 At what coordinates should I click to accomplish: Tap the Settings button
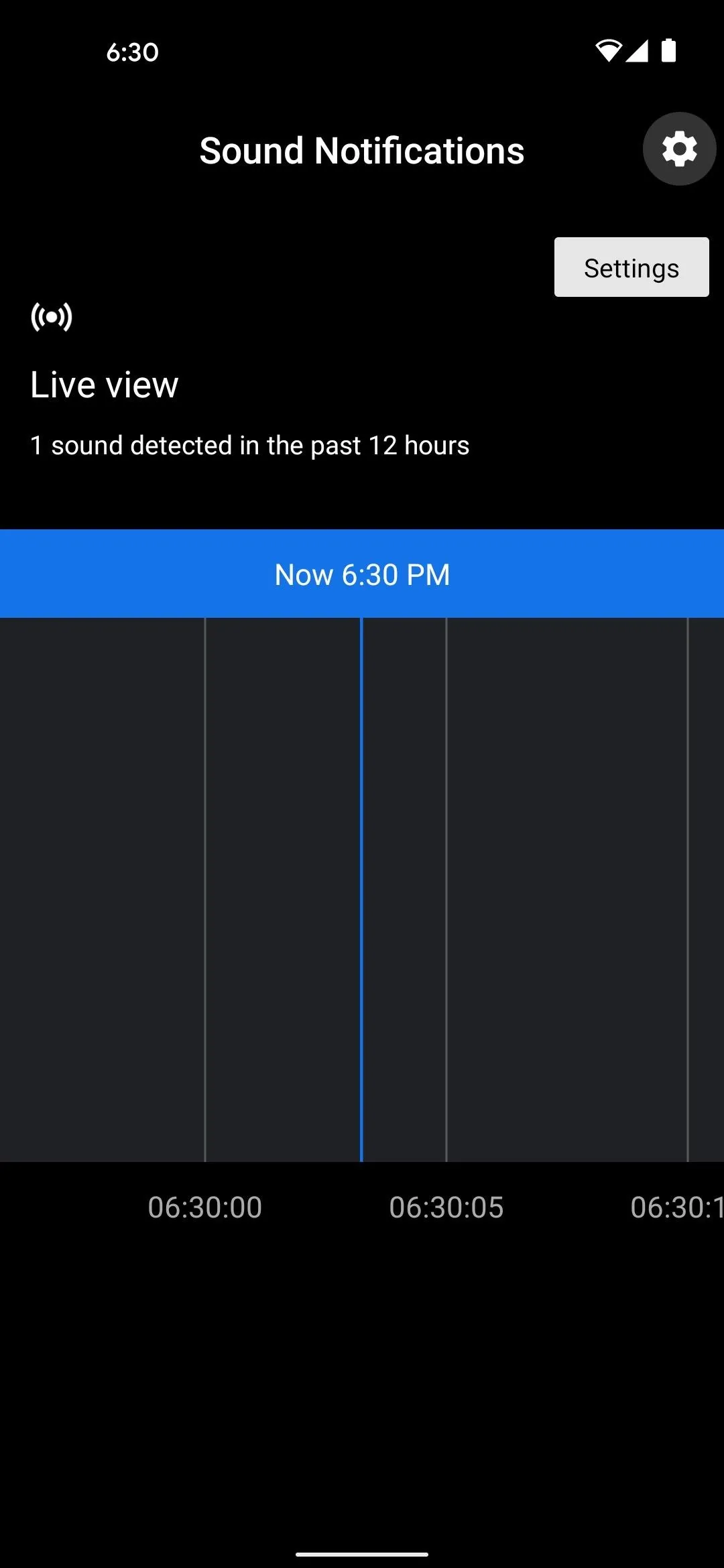(x=631, y=267)
